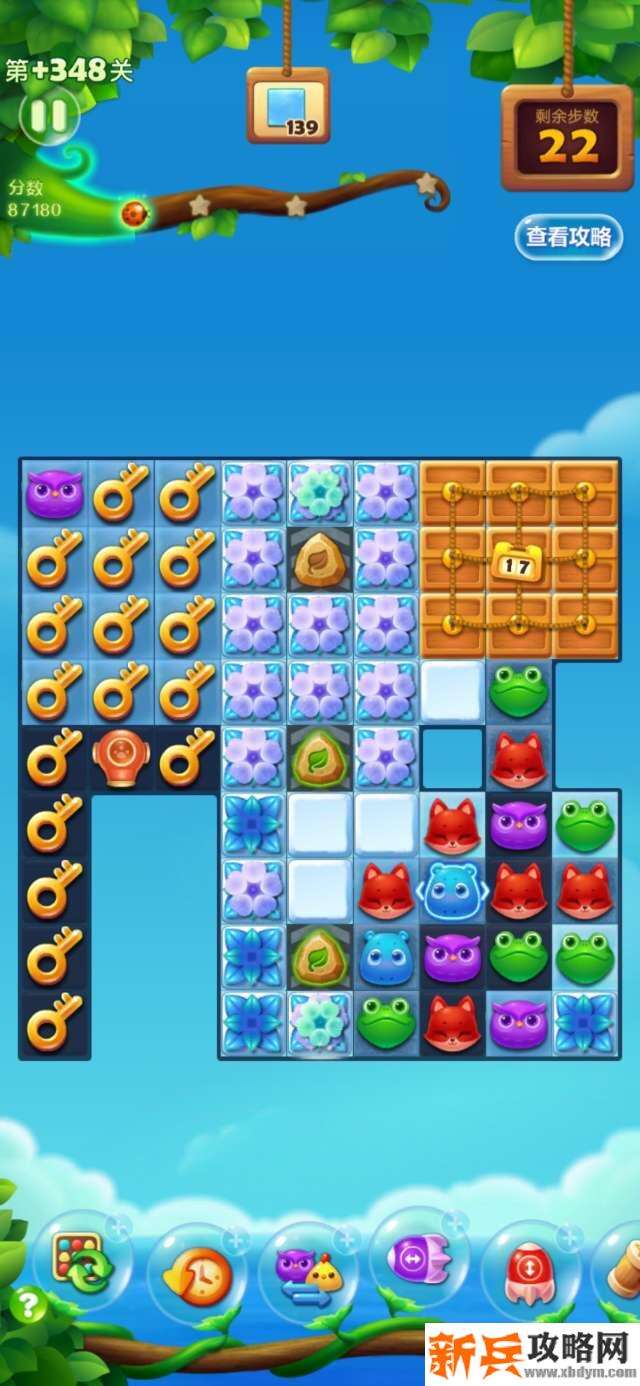
Task: Open the 查看攻略 strategy guide
Action: tap(568, 237)
